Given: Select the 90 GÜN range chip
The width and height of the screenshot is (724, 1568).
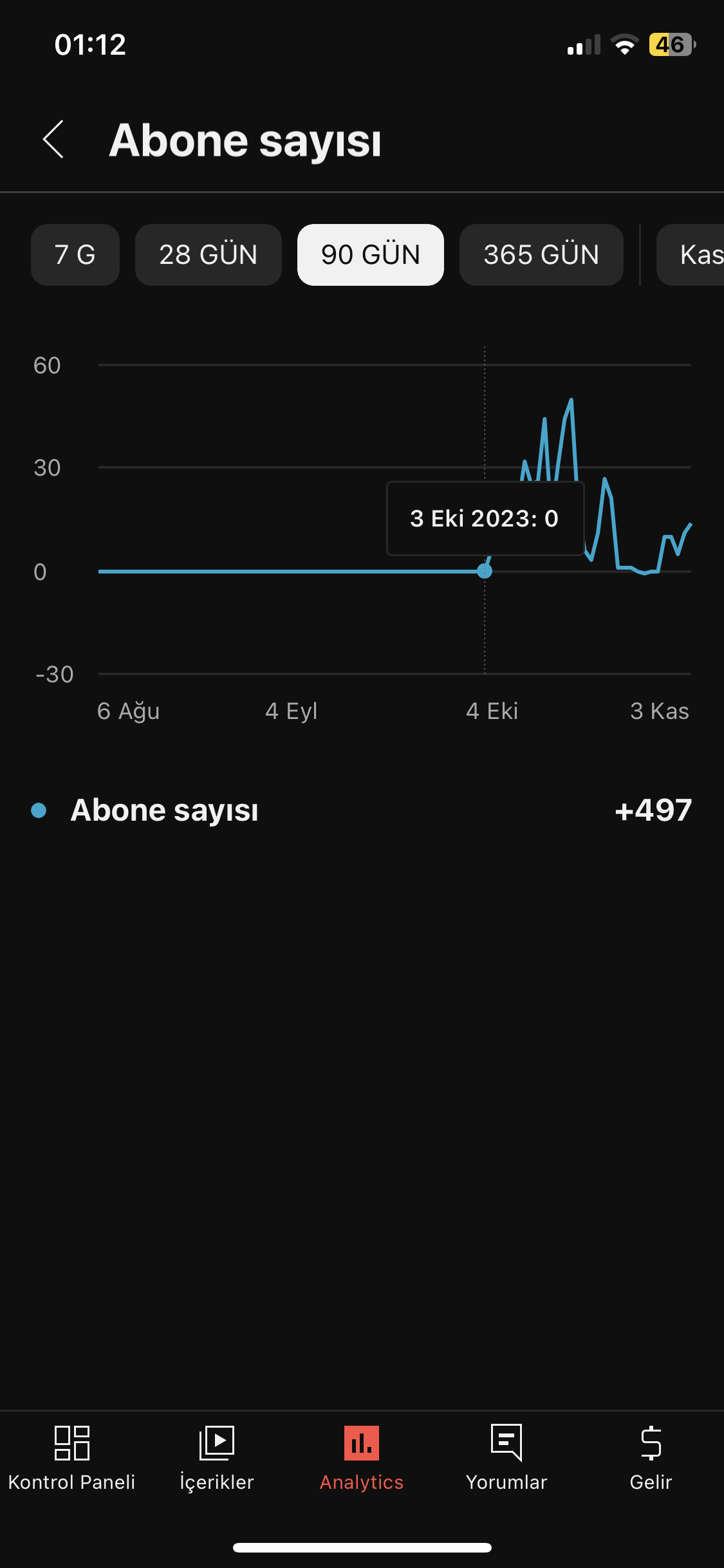Looking at the screenshot, I should click(371, 255).
